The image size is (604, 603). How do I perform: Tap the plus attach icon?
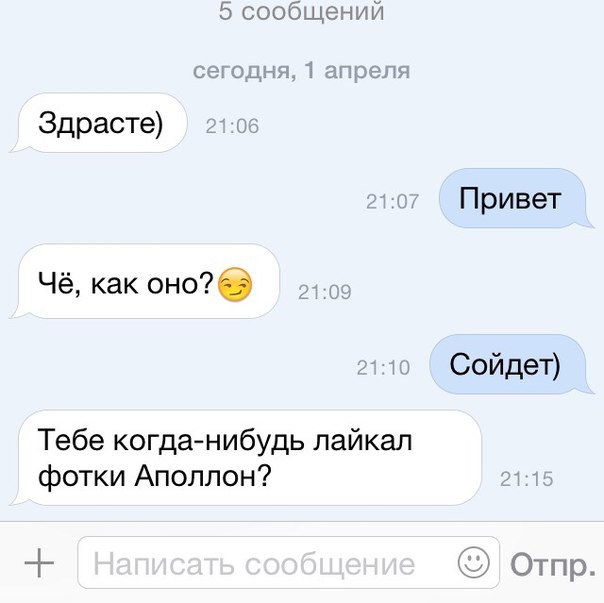(x=38, y=563)
